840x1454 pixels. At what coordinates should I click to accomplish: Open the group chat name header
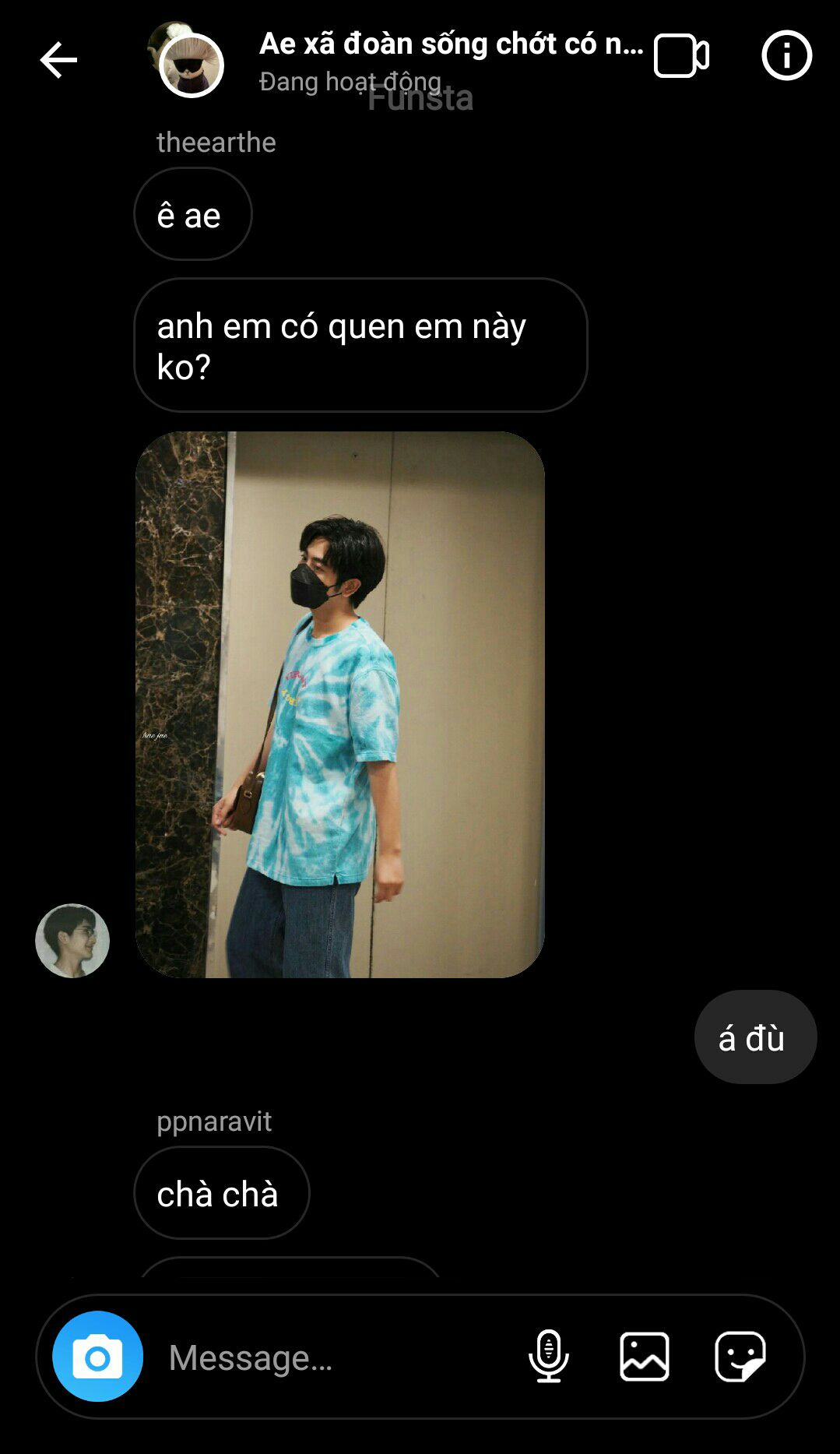pyautogui.click(x=451, y=44)
